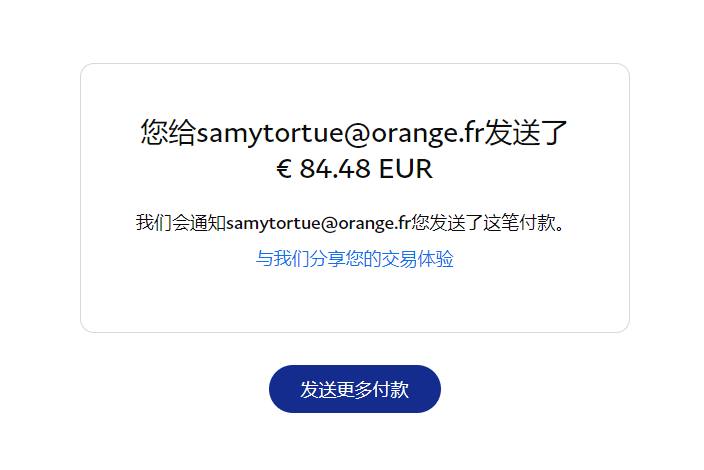Open the 与我们分享您的交易体验 link
The image size is (704, 470).
point(354,259)
